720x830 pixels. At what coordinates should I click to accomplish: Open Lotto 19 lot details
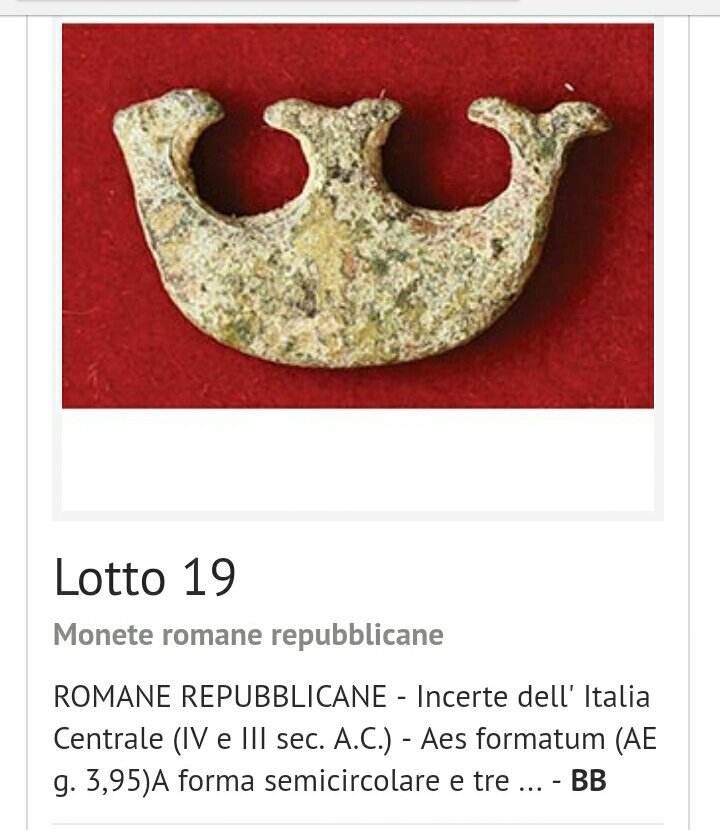(145, 577)
